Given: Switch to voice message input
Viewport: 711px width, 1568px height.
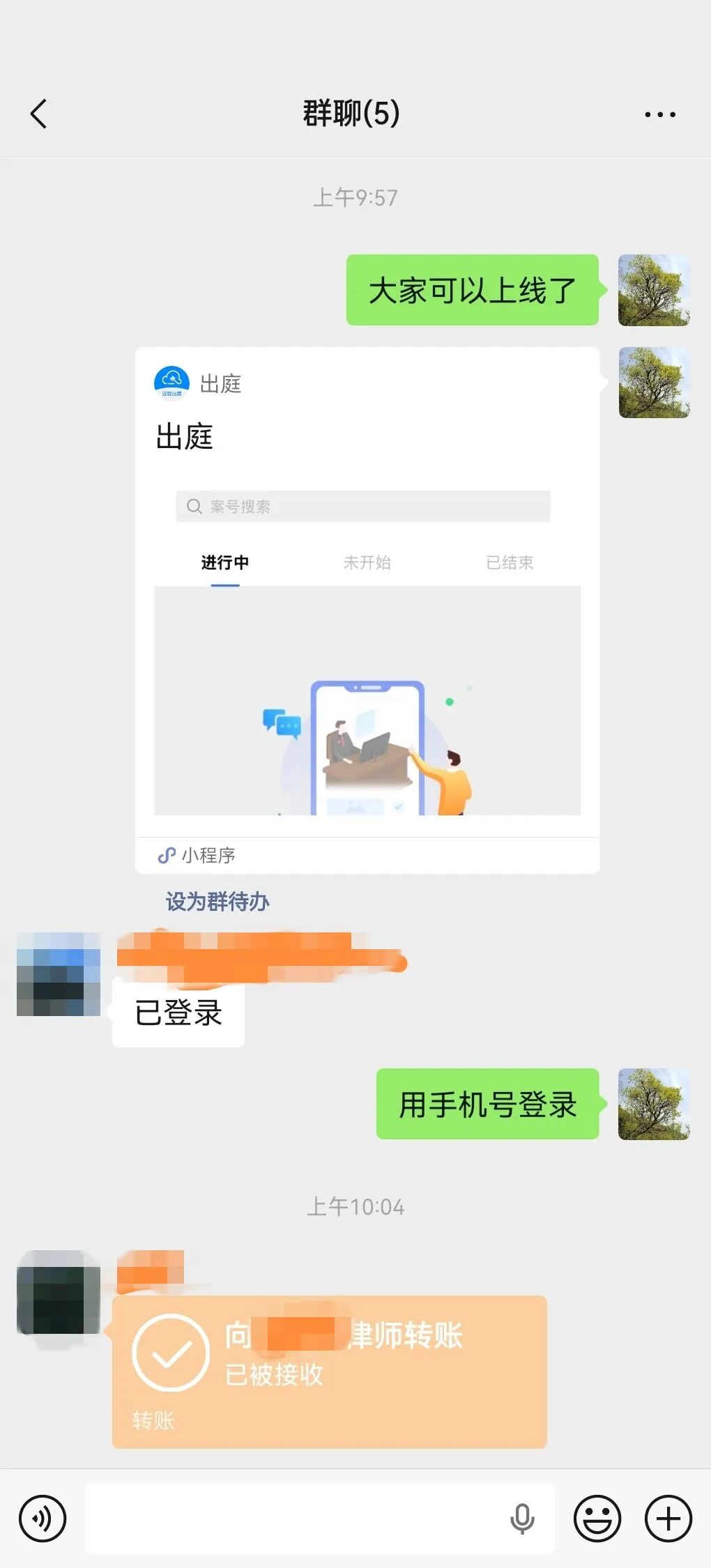Looking at the screenshot, I should point(43,1519).
